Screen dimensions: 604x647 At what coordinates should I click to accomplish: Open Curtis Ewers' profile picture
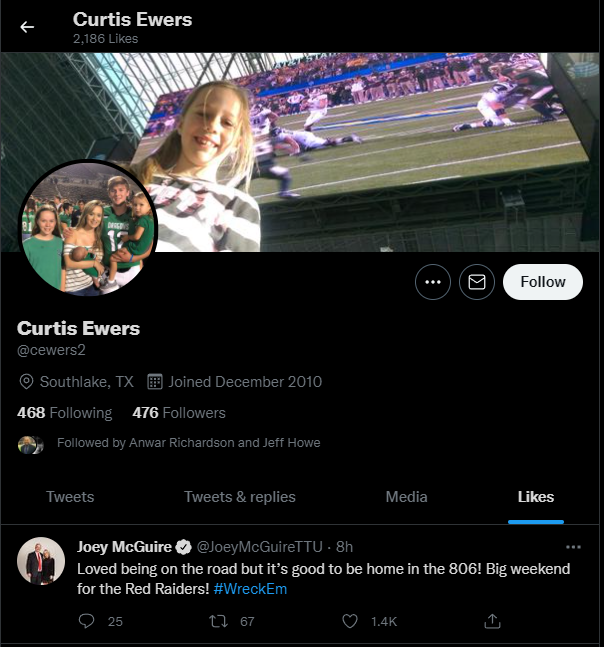pos(89,228)
